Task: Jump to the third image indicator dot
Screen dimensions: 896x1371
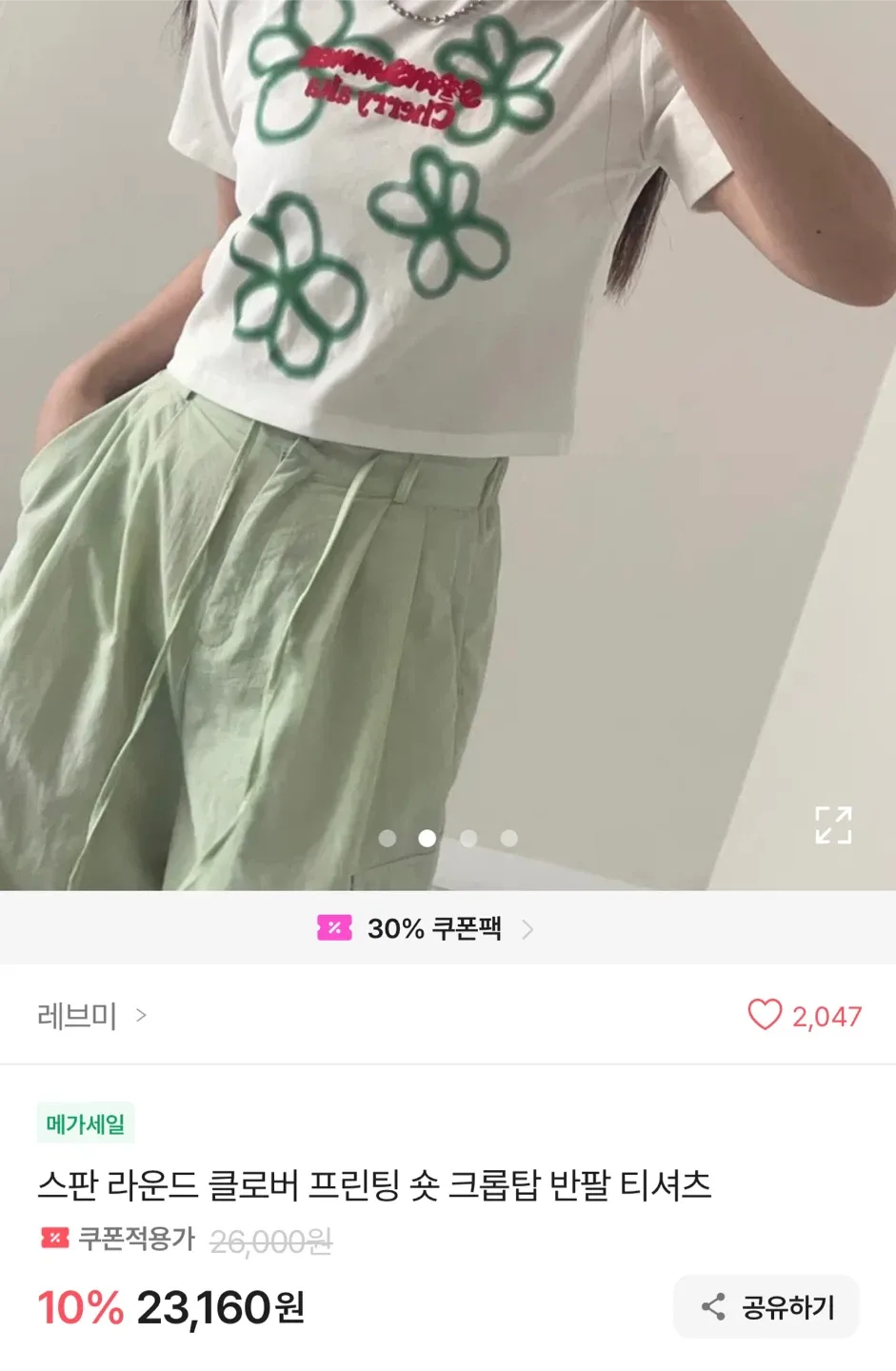Action: pos(468,838)
